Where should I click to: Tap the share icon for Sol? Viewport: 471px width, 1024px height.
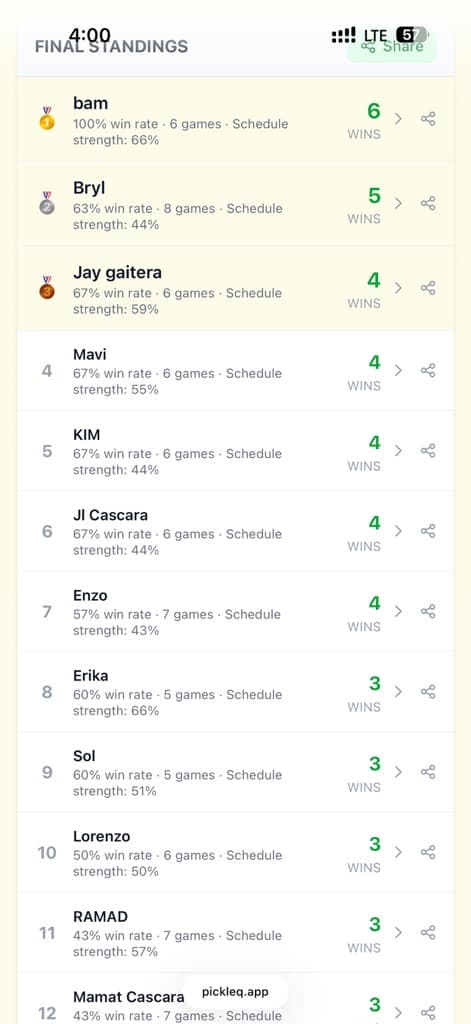[x=428, y=772]
